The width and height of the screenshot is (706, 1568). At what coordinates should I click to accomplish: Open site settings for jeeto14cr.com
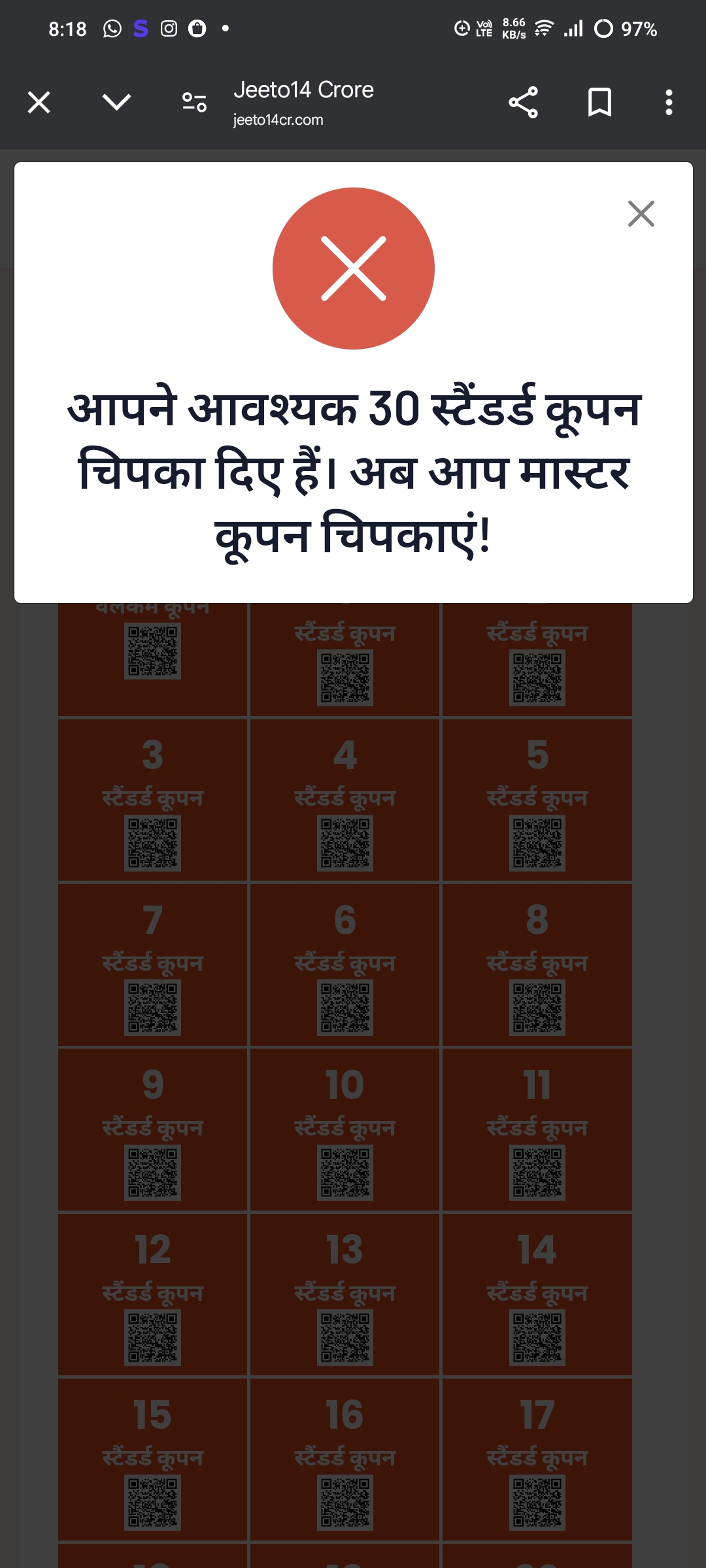tap(194, 103)
